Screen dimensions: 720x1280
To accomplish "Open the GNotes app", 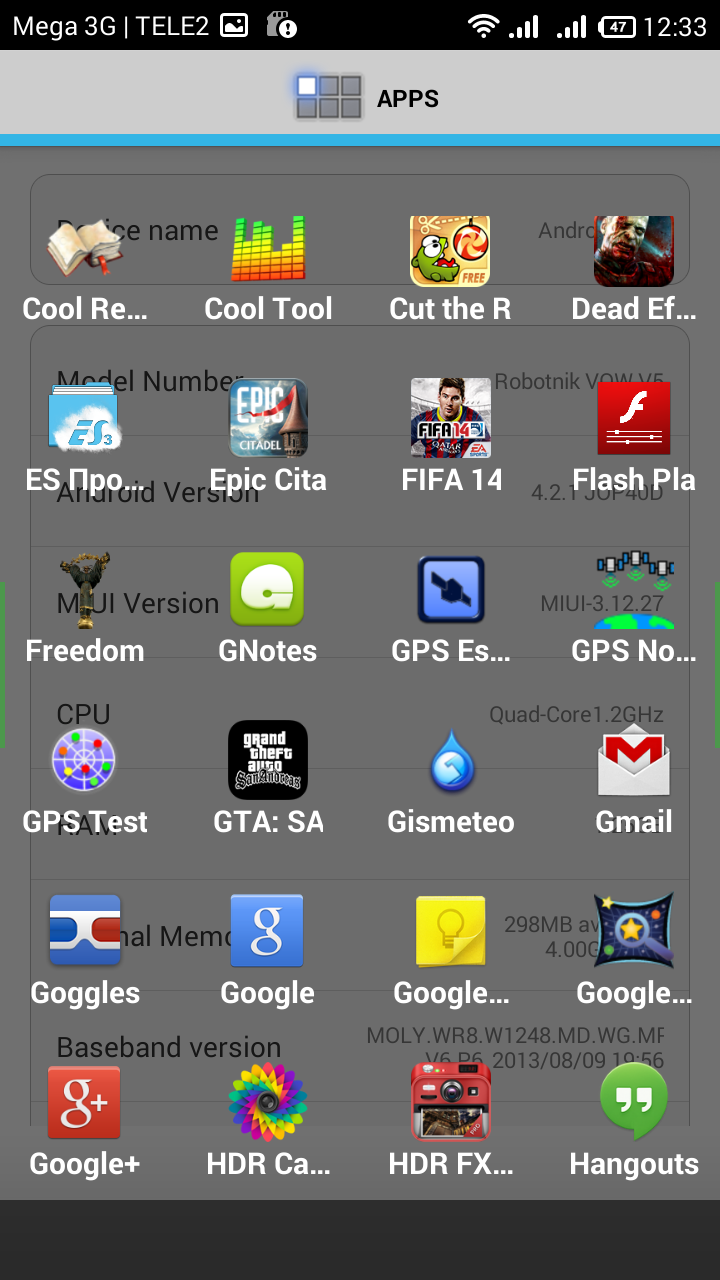I will tap(267, 590).
